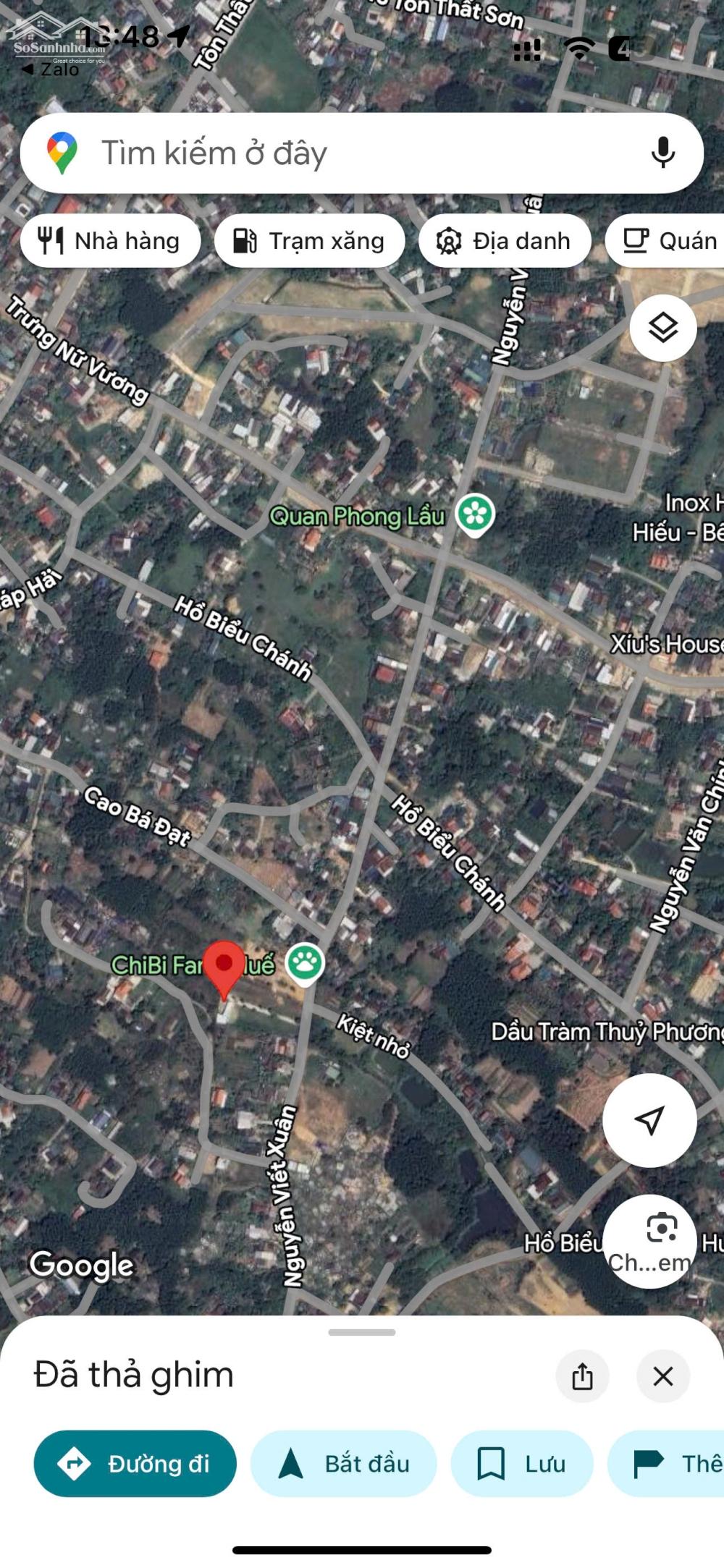Start voice search with the microphone

click(x=662, y=153)
